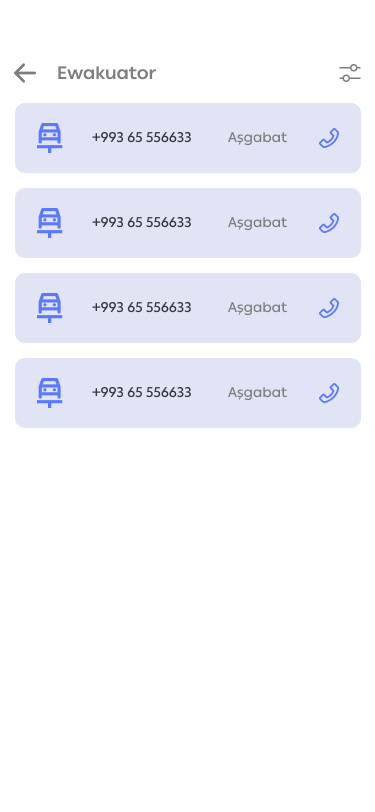Open the filter settings icon

(350, 73)
